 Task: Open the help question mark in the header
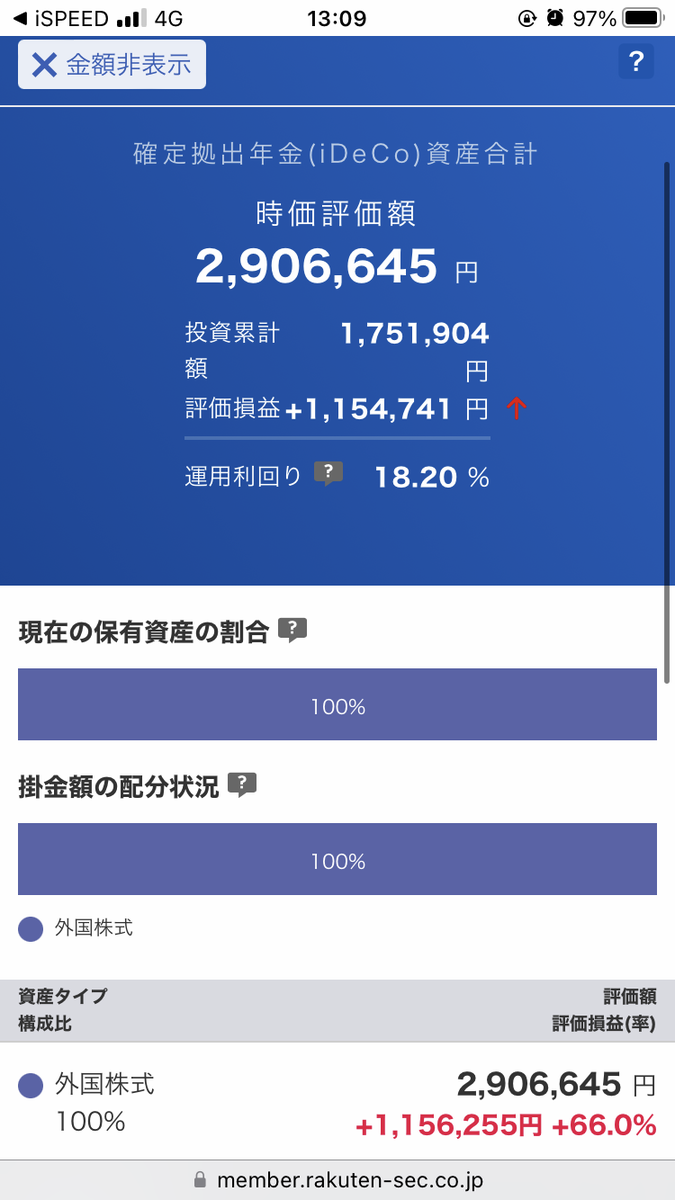pos(635,62)
